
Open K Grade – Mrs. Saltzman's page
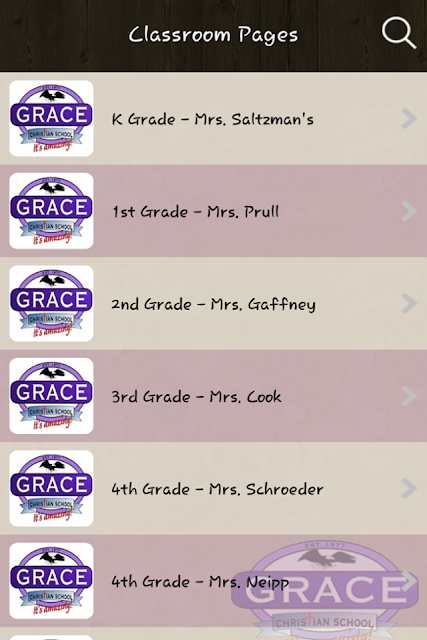[214, 118]
